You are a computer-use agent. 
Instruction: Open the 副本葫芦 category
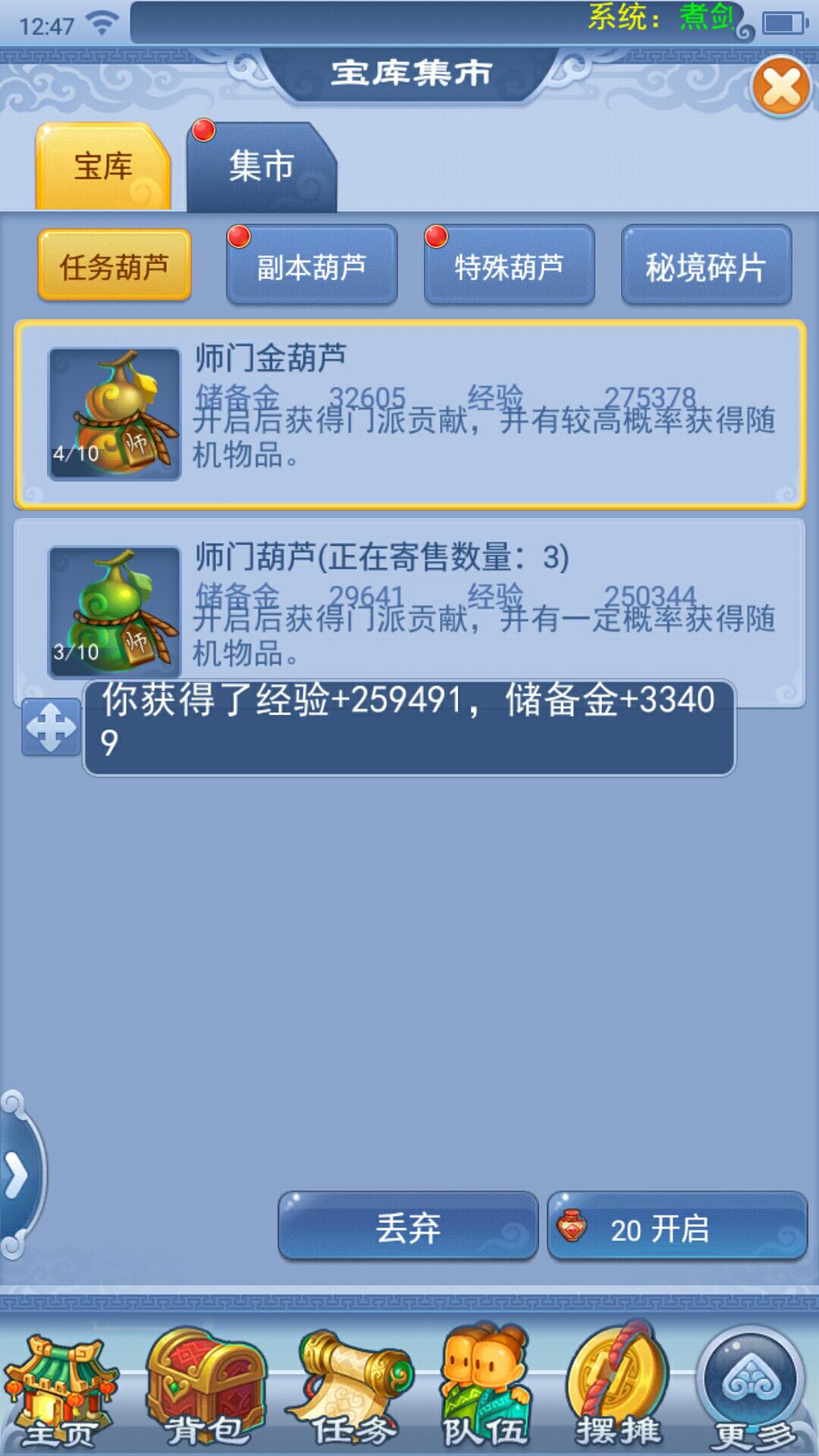(312, 266)
